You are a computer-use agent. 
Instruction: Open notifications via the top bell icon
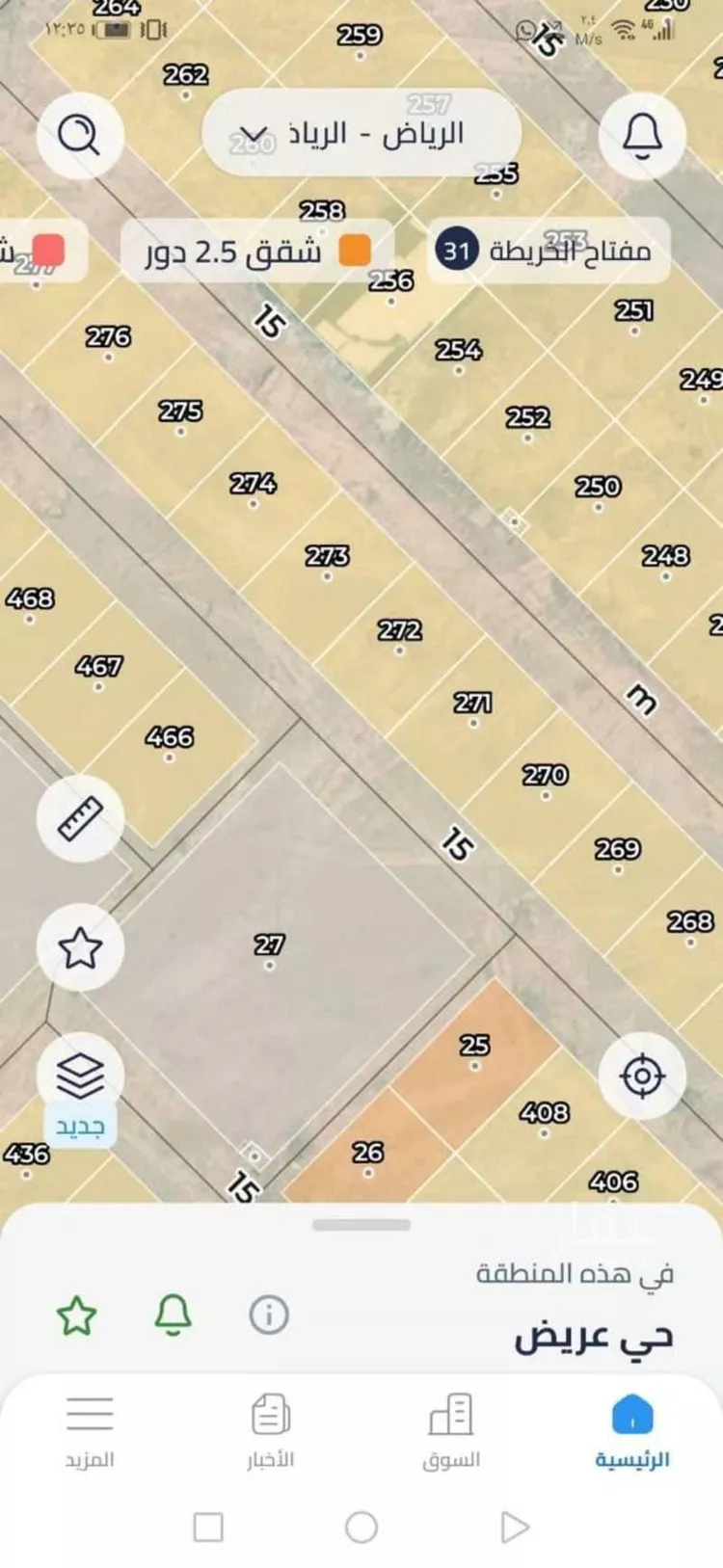click(641, 135)
